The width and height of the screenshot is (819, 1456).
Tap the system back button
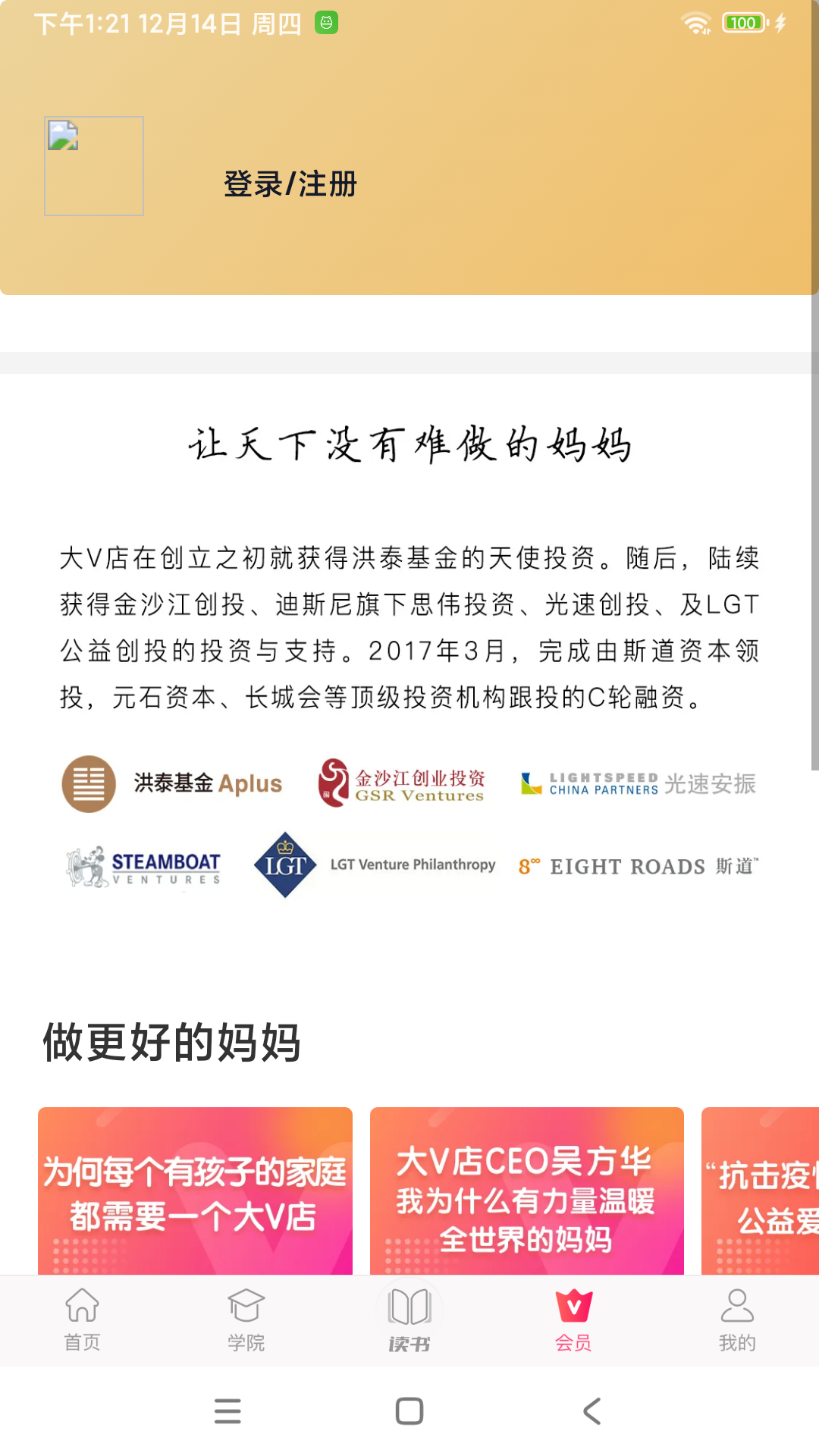[592, 1411]
